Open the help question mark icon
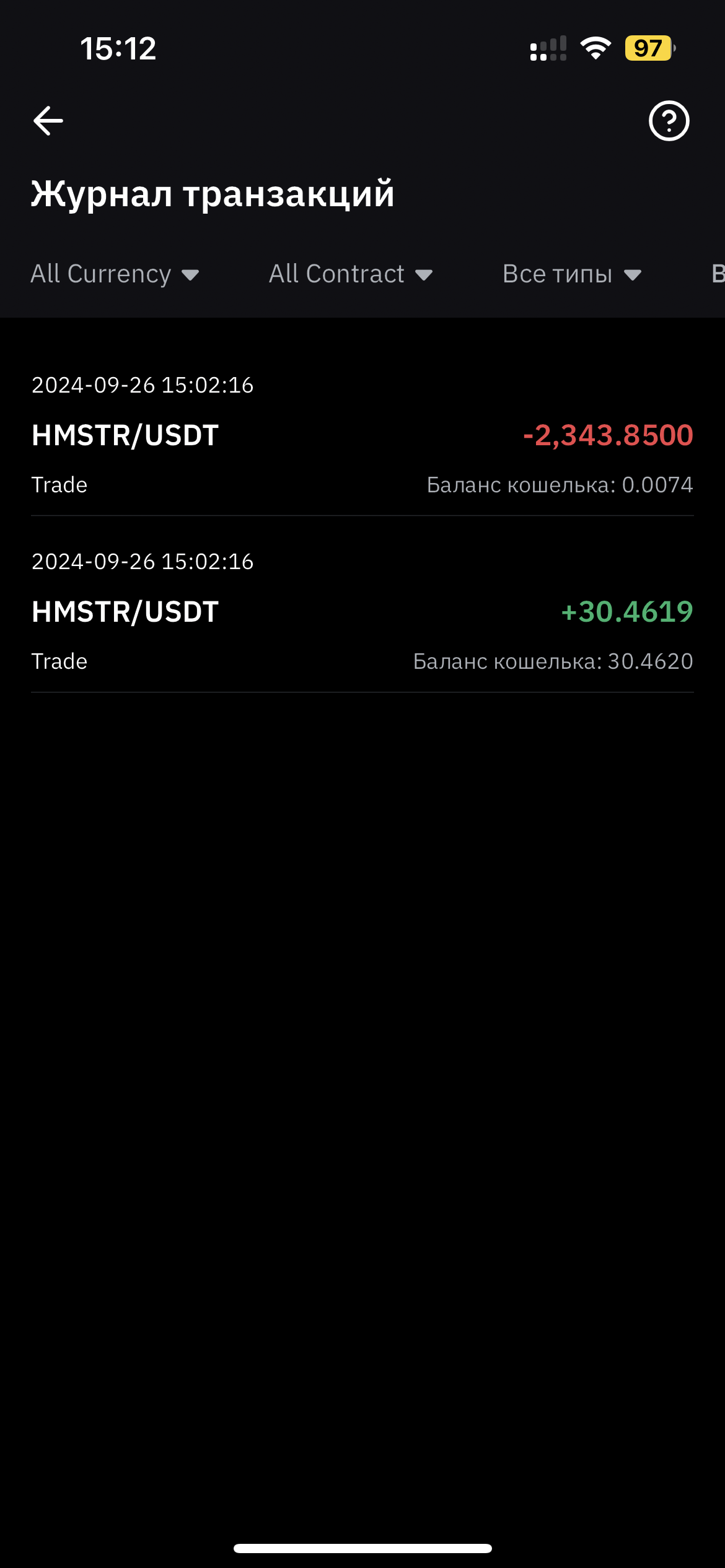Viewport: 725px width, 1568px height. click(x=669, y=121)
